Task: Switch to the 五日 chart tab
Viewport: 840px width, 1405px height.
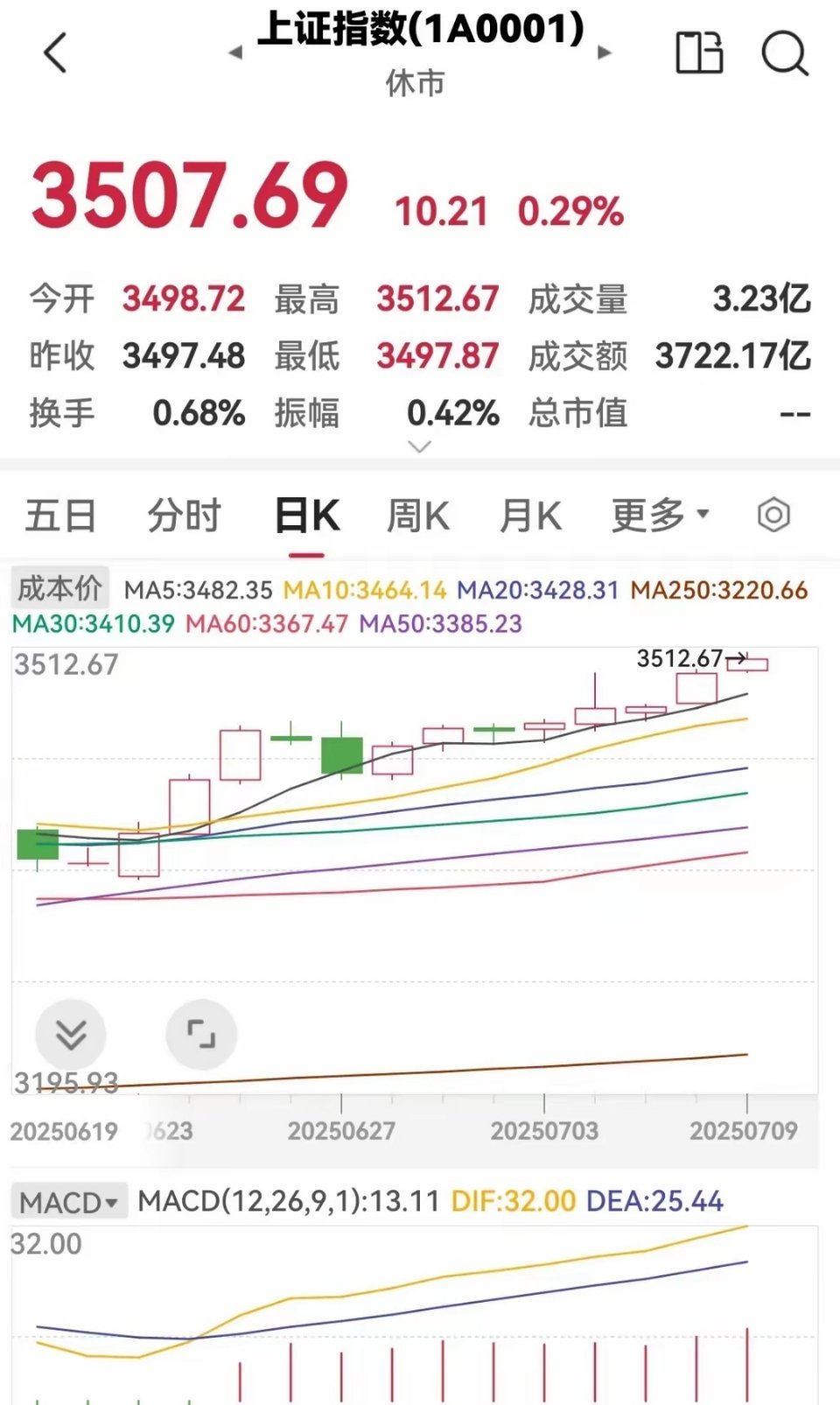Action: [x=60, y=516]
